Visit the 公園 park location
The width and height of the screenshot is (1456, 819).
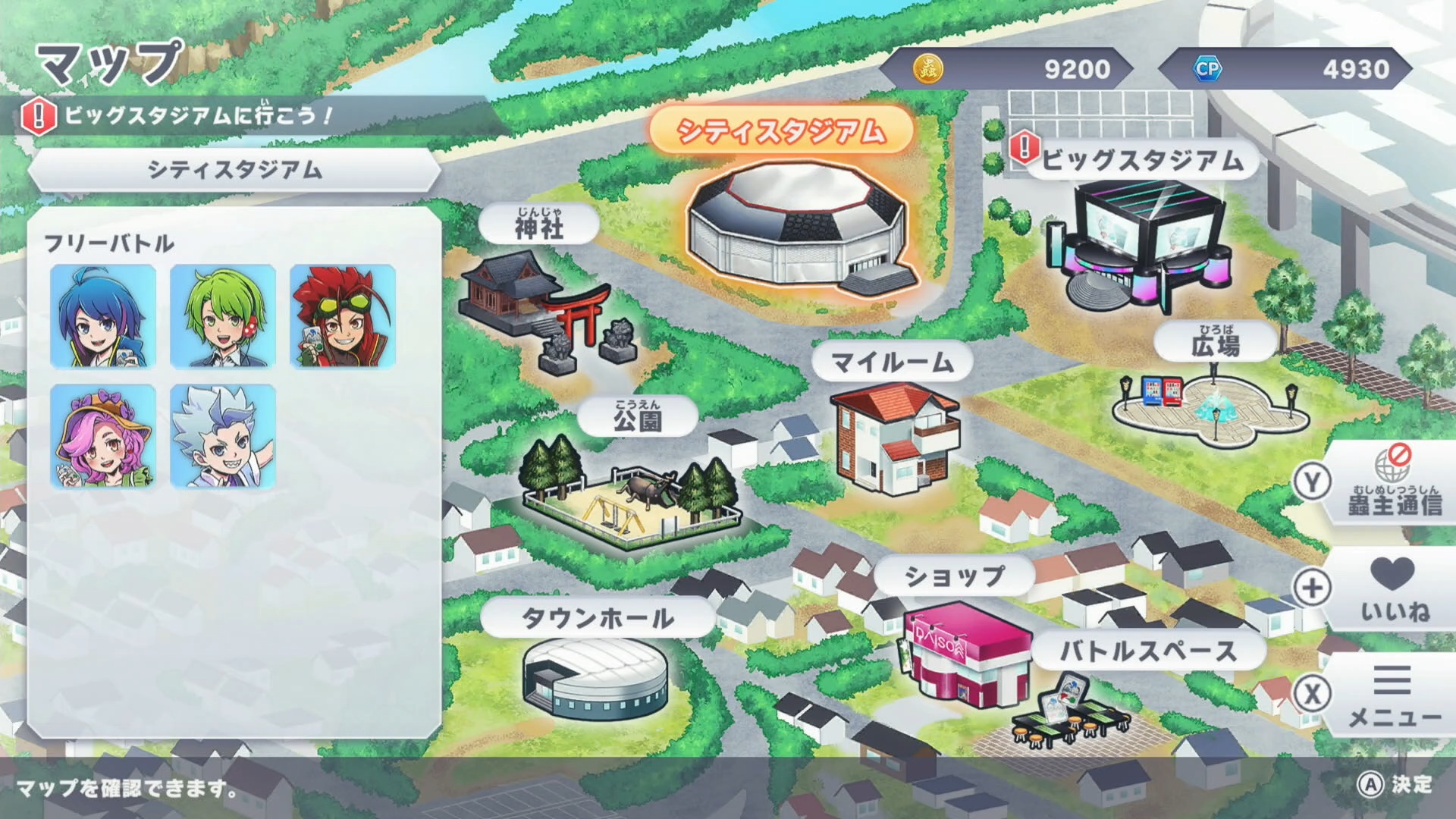629,493
